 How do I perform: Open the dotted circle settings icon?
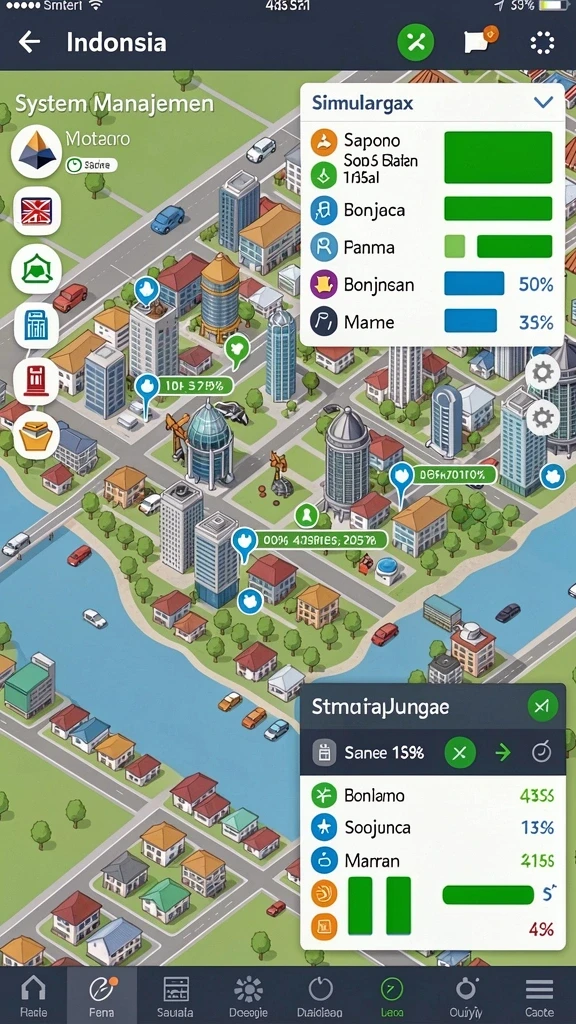tap(541, 43)
